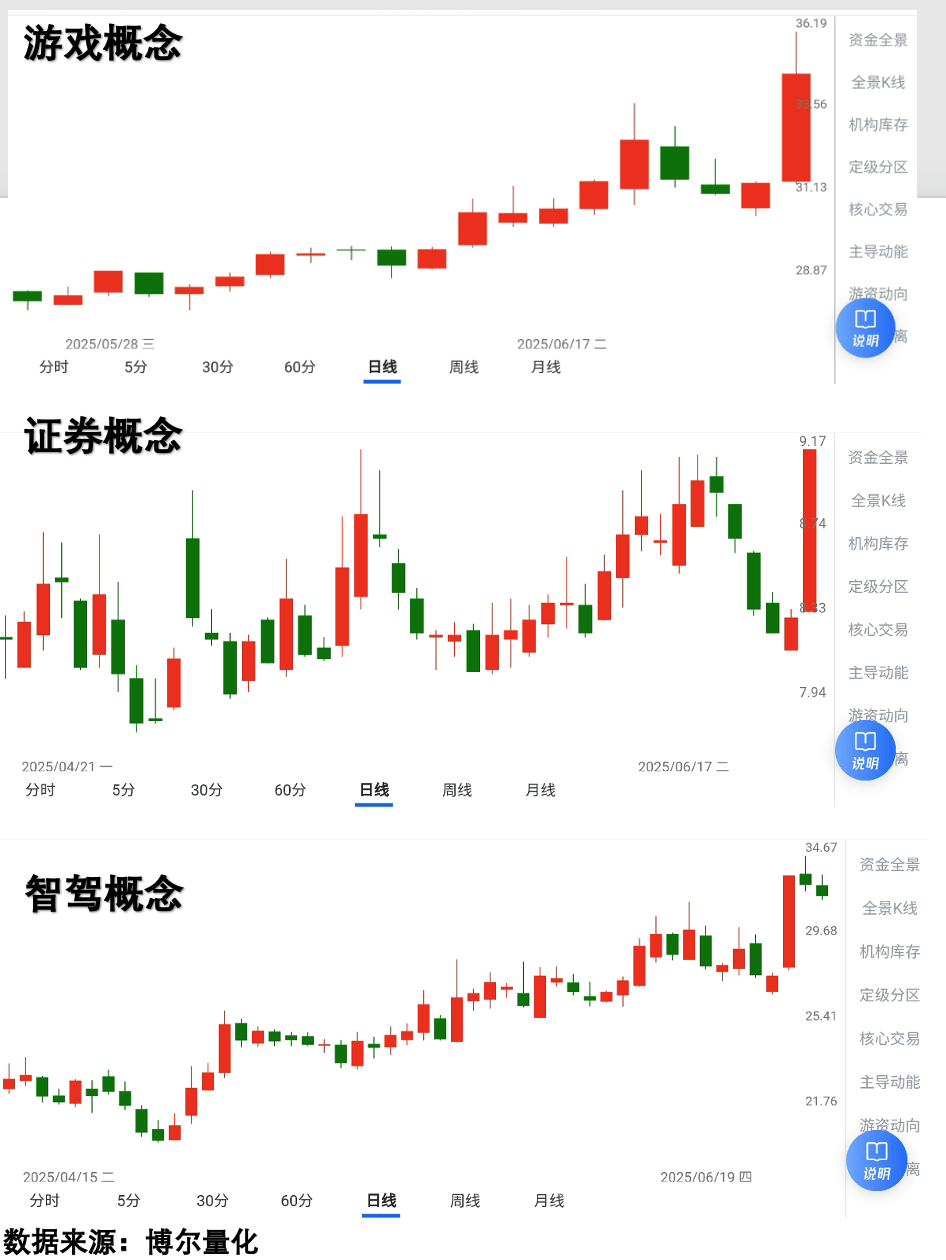Select 全景K线 view on 游戏概念 chart
946x1260 pixels.
click(x=877, y=82)
